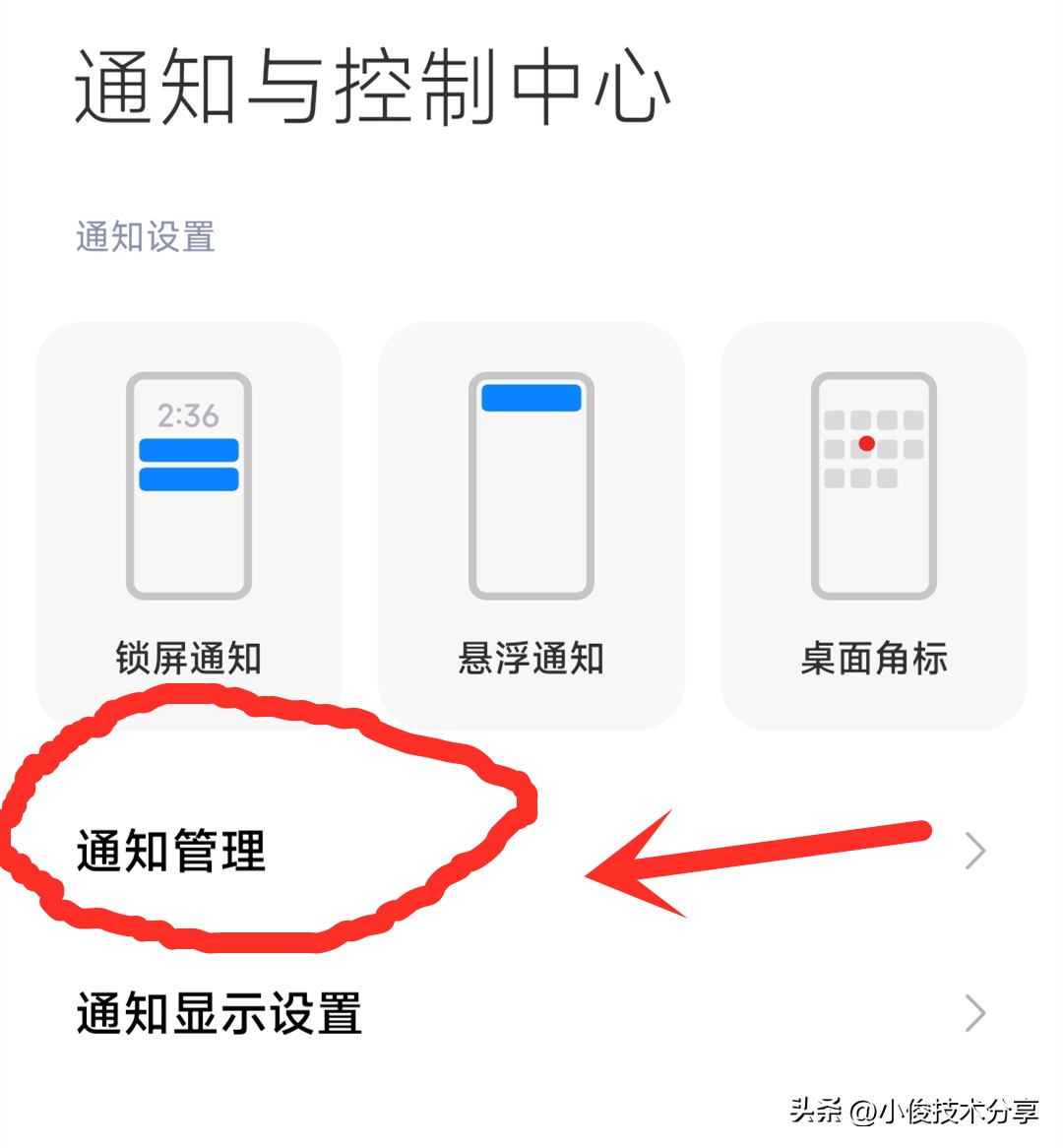This screenshot has height=1148, width=1063.
Task: Select the 锁屏通知 text label
Action: pyautogui.click(x=189, y=661)
